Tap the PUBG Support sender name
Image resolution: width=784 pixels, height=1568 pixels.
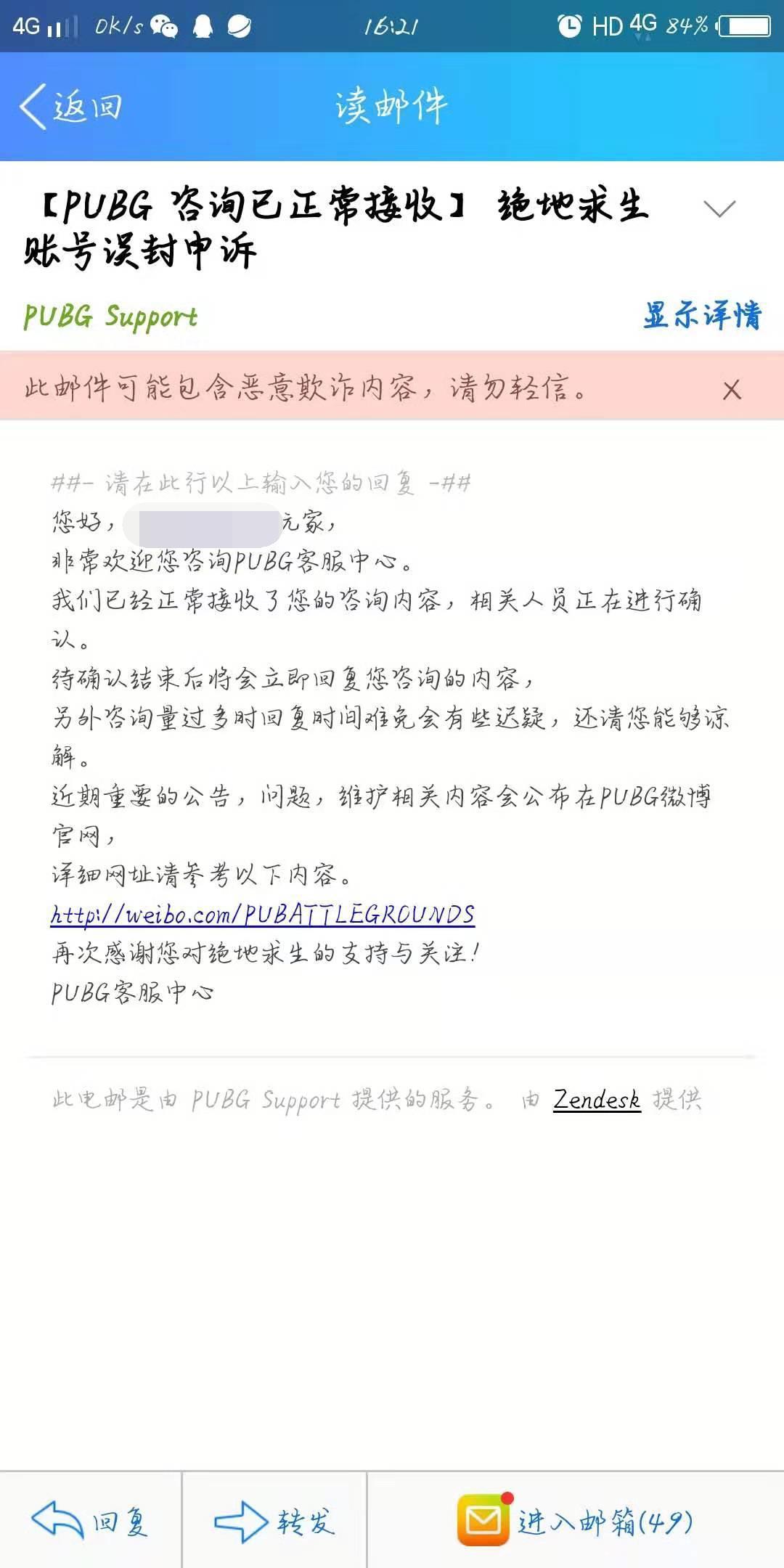[110, 317]
